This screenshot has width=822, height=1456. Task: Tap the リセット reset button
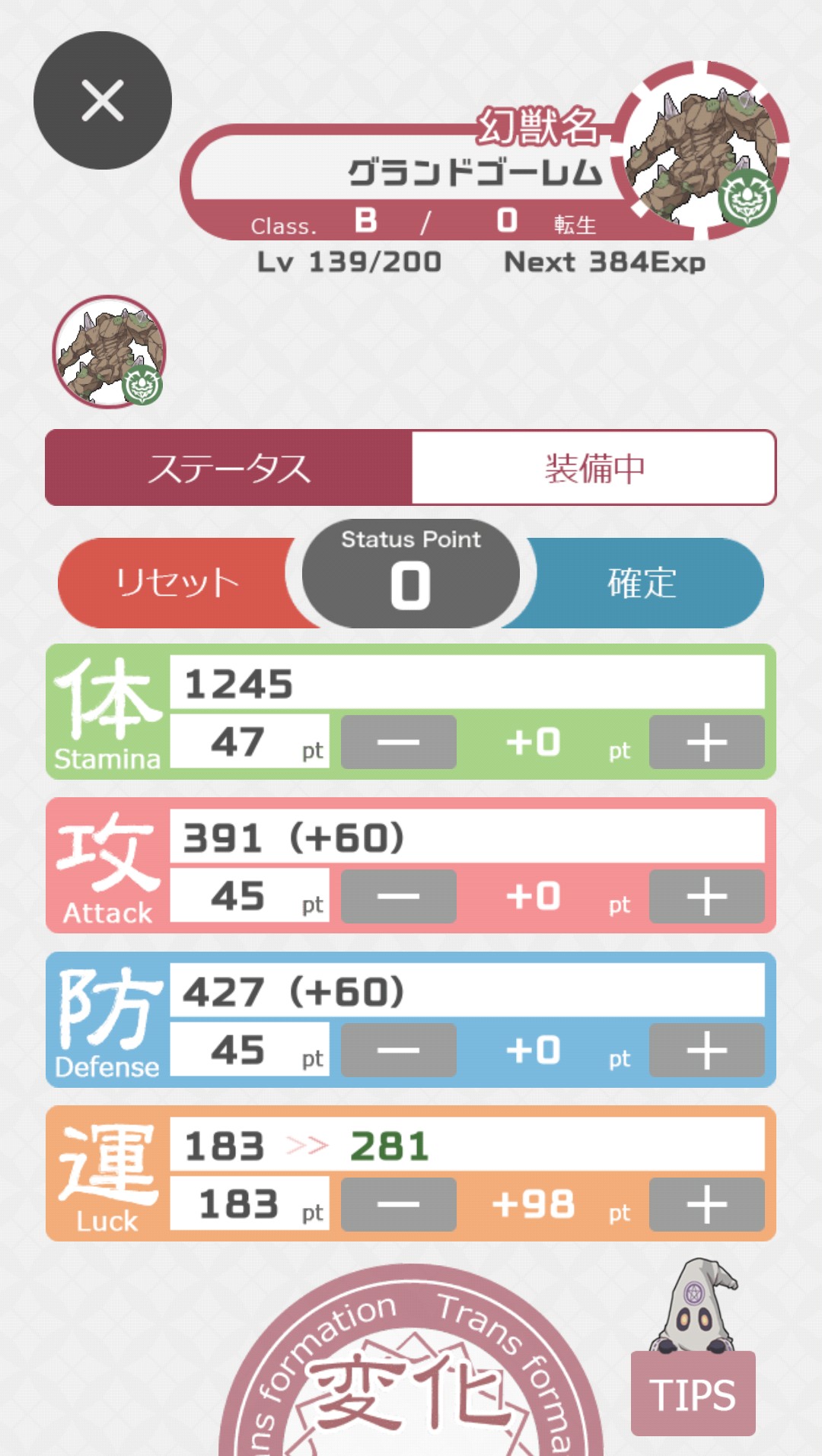pos(177,583)
